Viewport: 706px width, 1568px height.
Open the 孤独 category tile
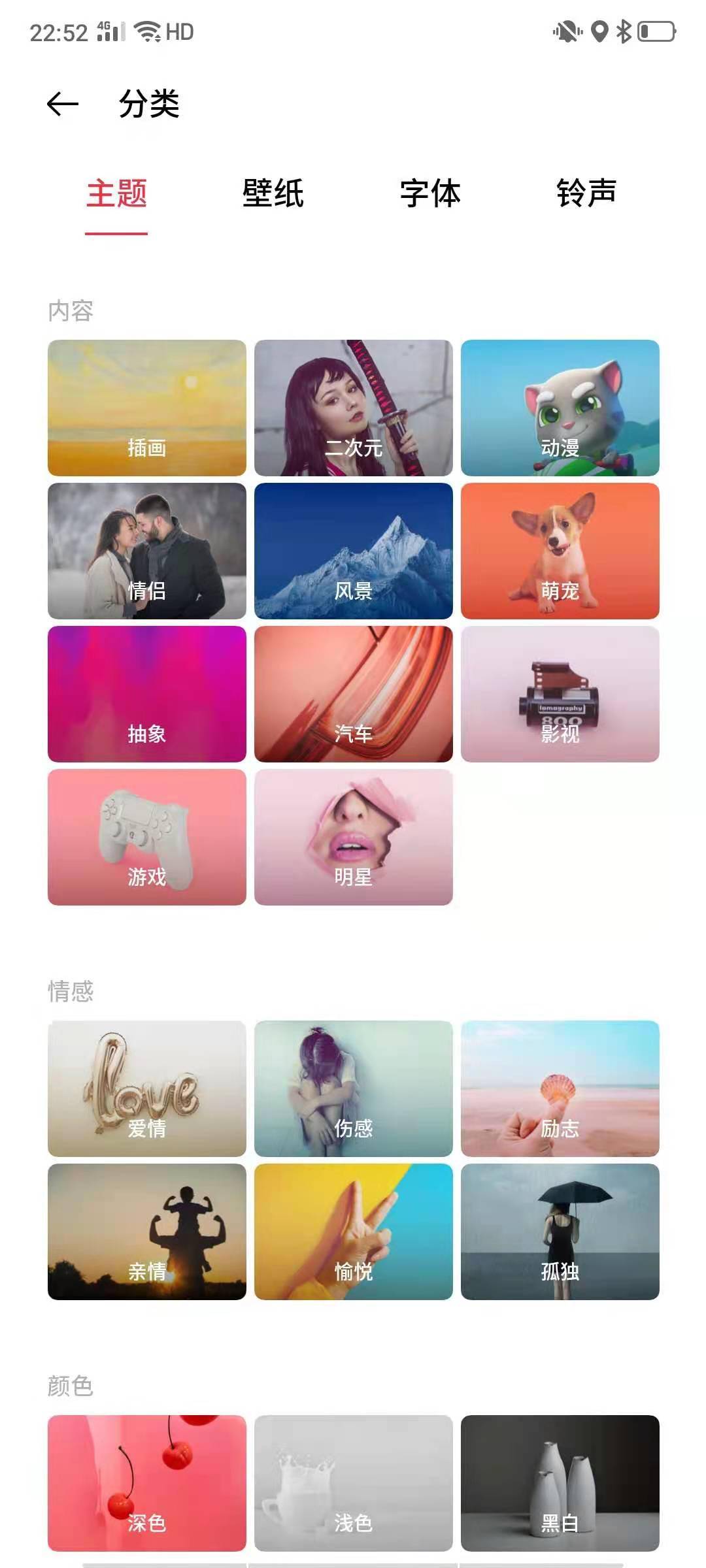pyautogui.click(x=560, y=1232)
